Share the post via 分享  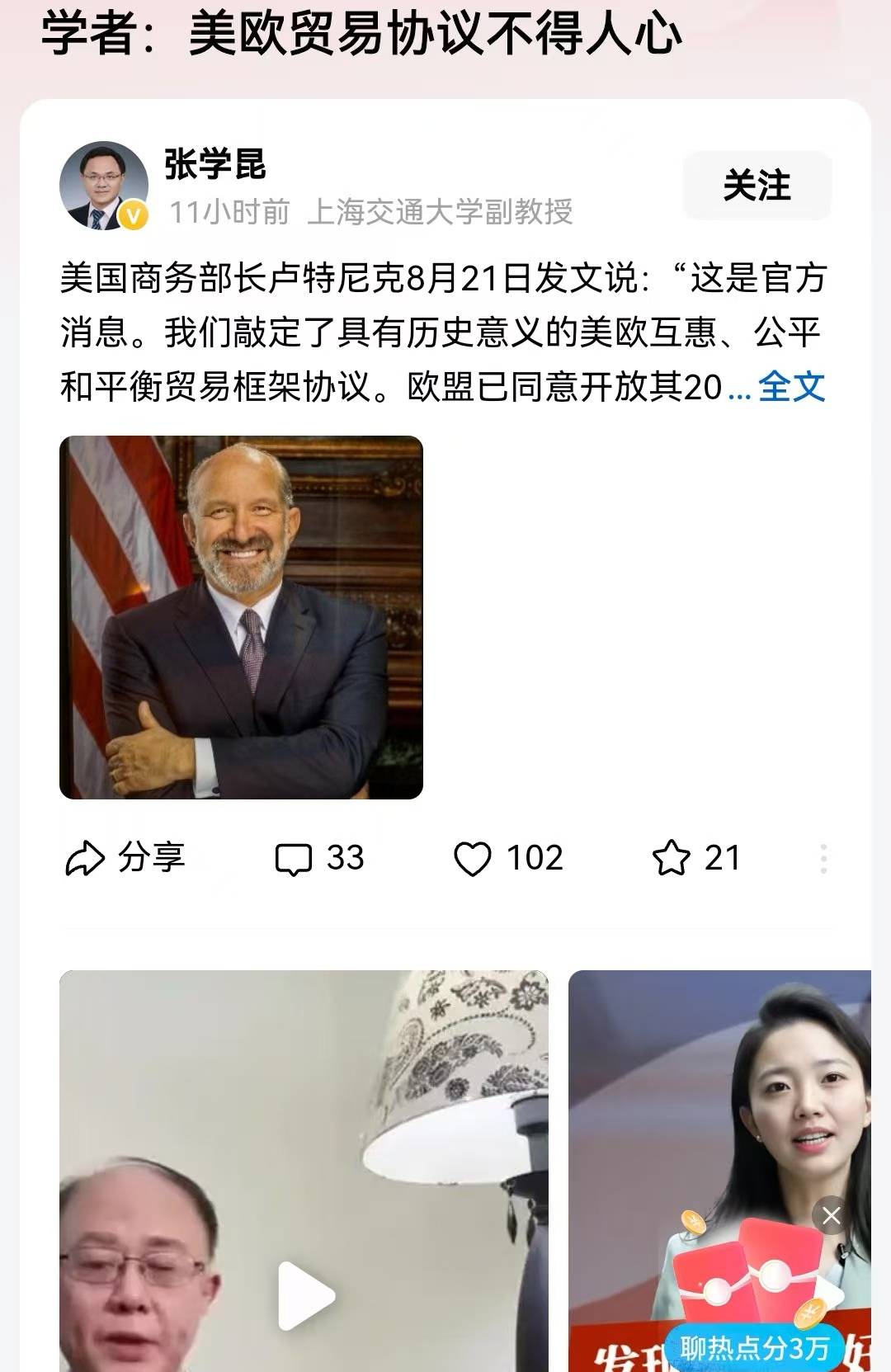click(x=125, y=858)
